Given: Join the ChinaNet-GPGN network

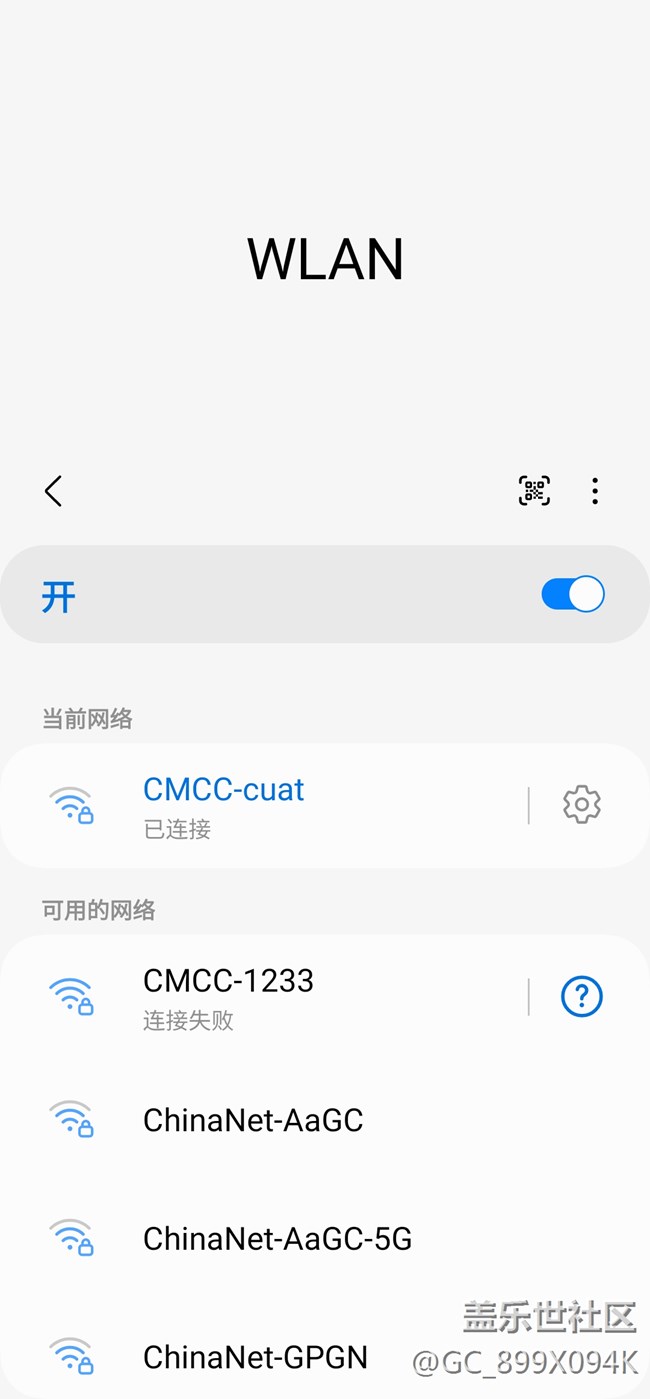Looking at the screenshot, I should [x=255, y=1357].
